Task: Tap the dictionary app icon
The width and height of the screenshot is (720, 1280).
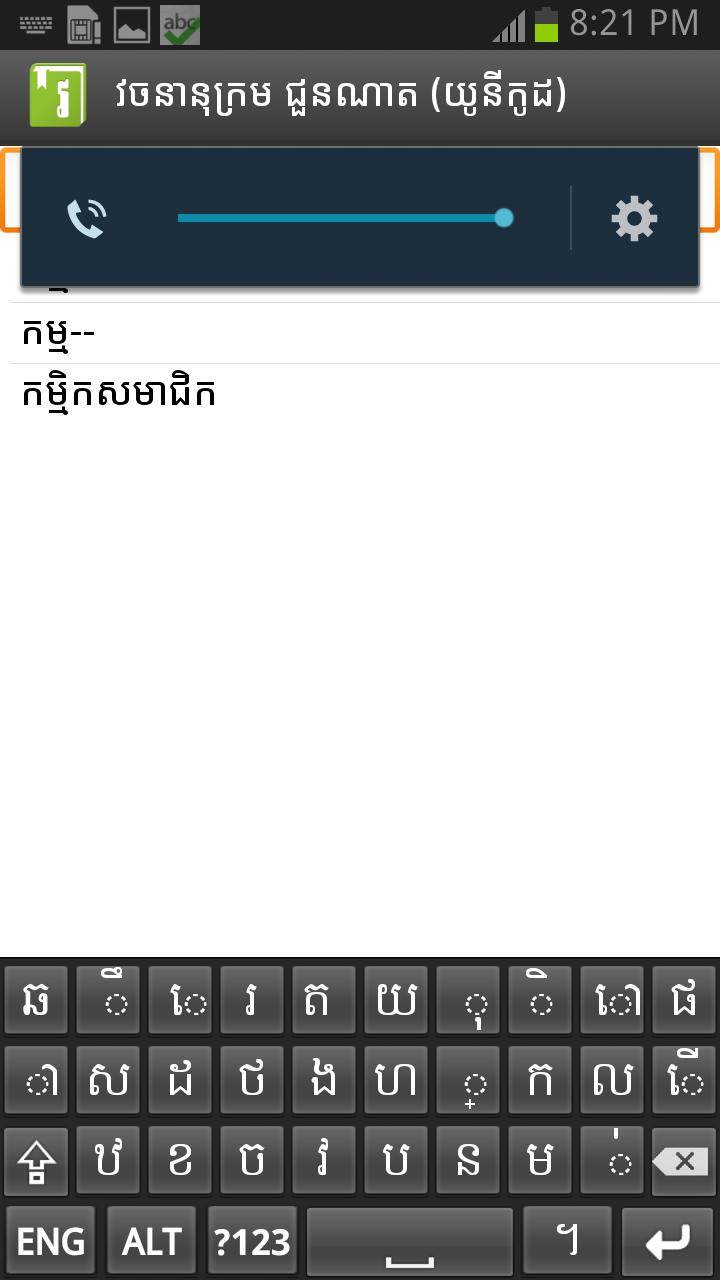Action: (x=57, y=95)
